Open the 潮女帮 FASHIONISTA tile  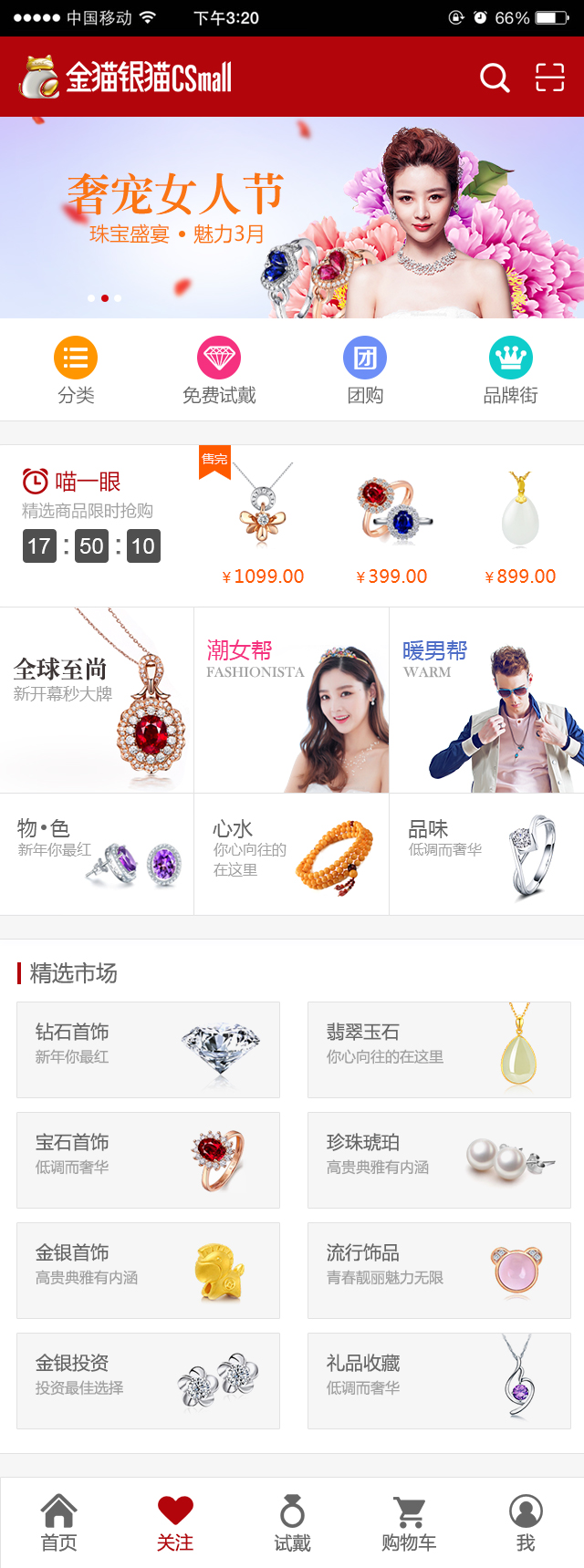(291, 700)
